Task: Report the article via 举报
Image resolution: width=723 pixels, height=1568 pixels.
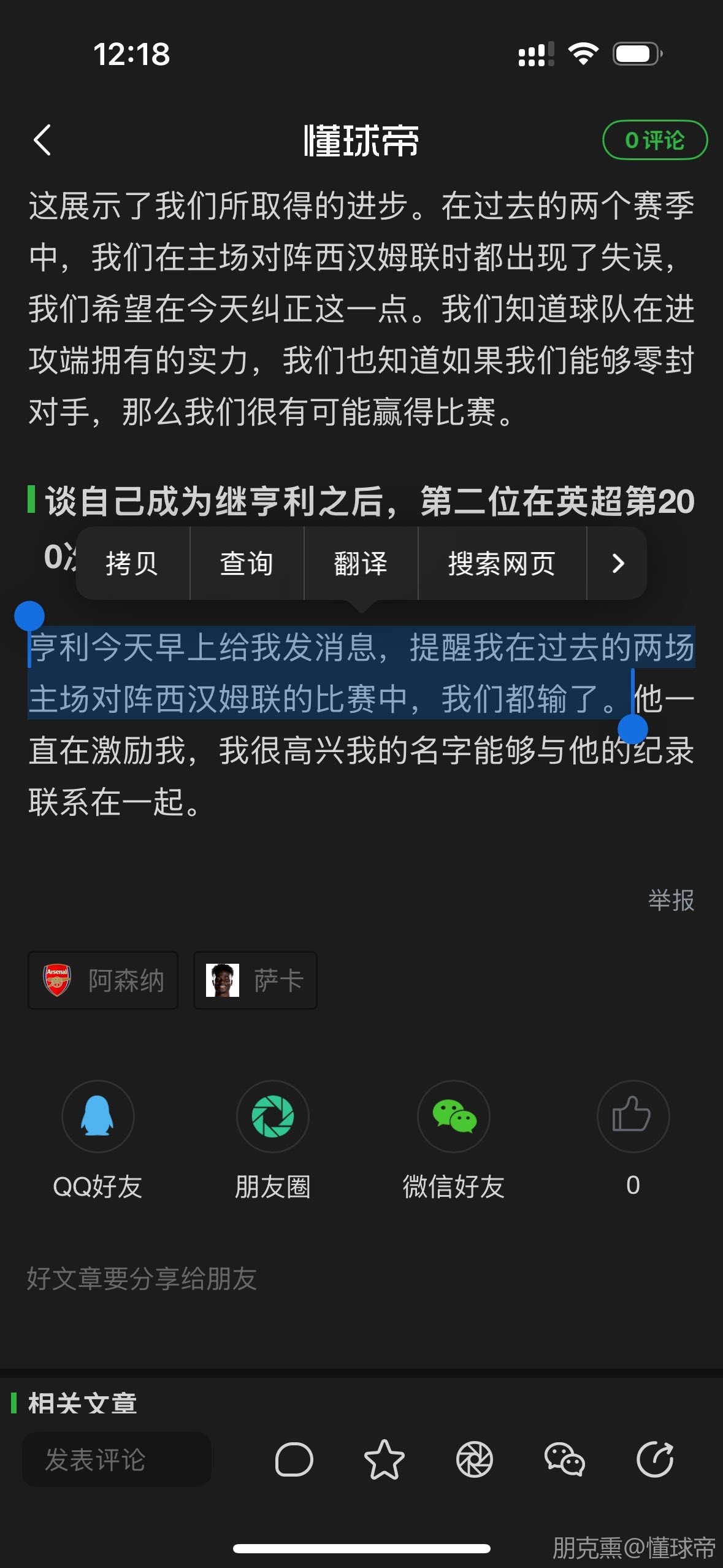Action: [x=671, y=900]
